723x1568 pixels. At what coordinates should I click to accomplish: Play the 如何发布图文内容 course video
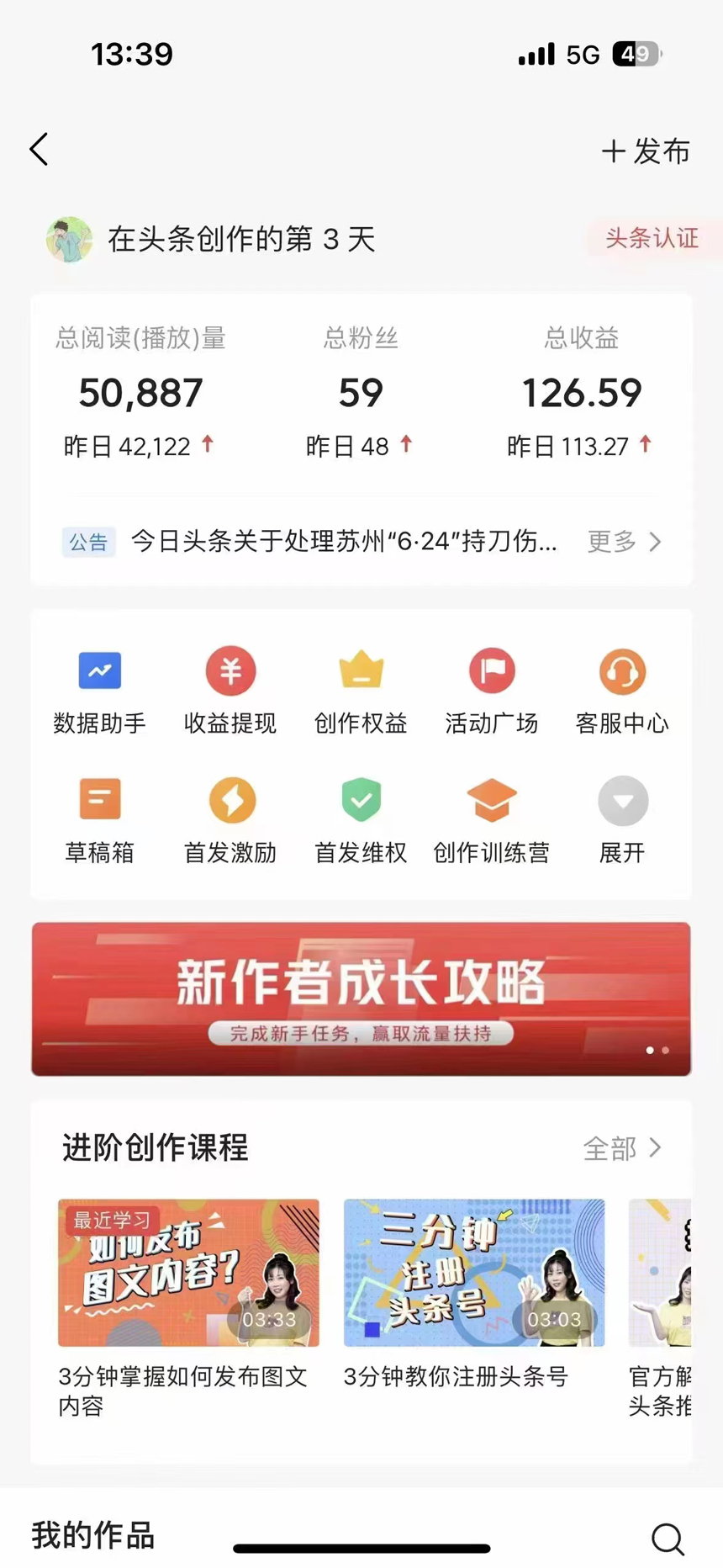click(x=188, y=1273)
